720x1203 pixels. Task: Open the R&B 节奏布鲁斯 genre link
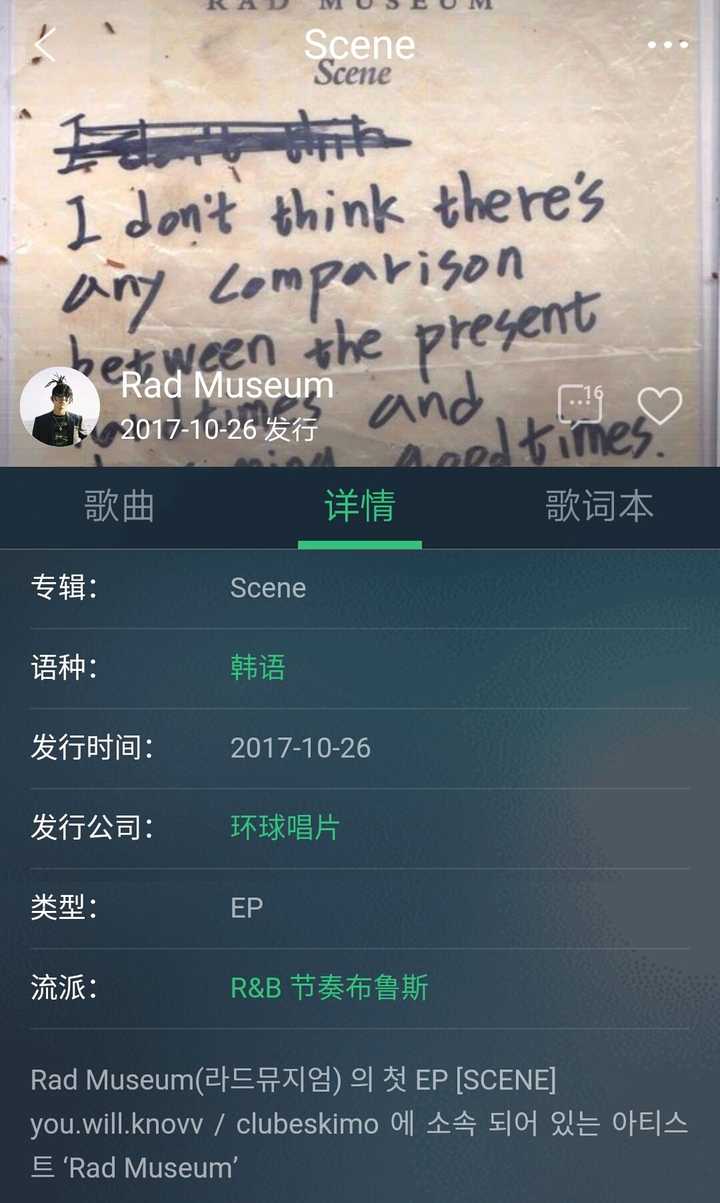tap(329, 988)
